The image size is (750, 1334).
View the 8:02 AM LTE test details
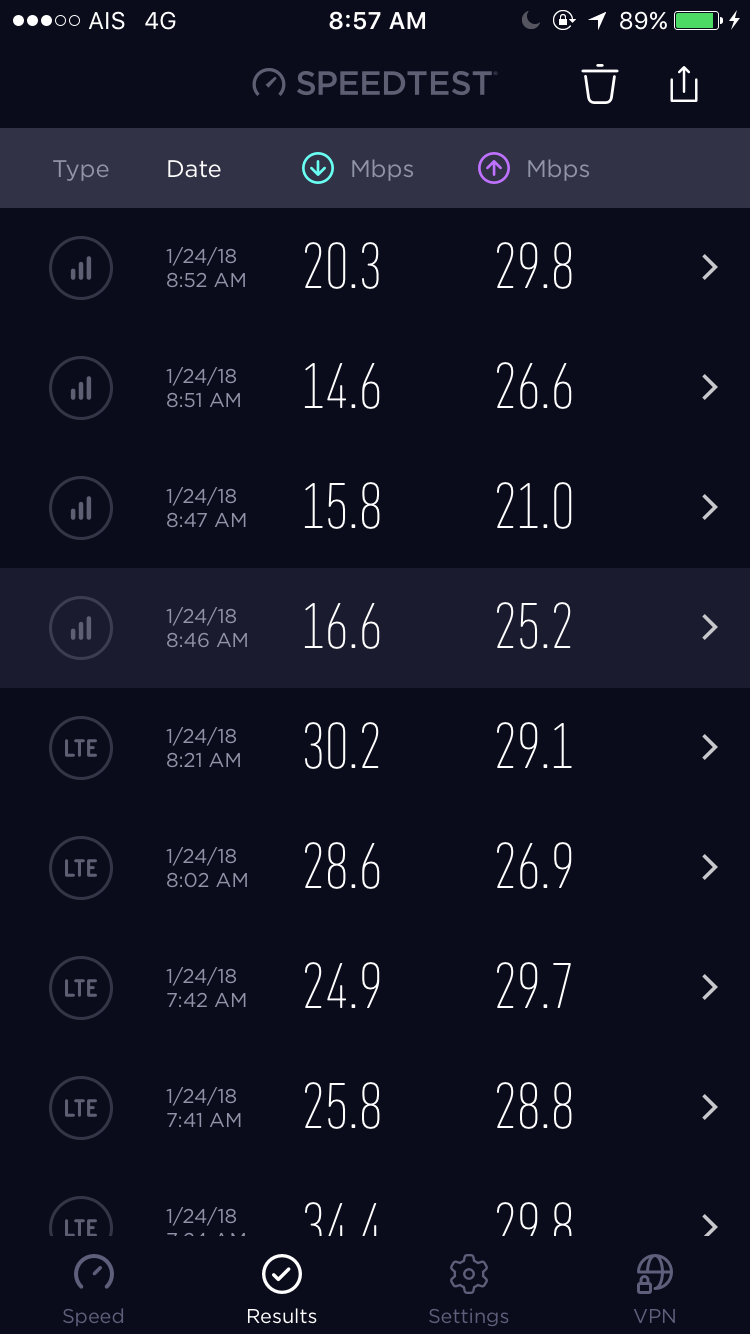point(375,868)
